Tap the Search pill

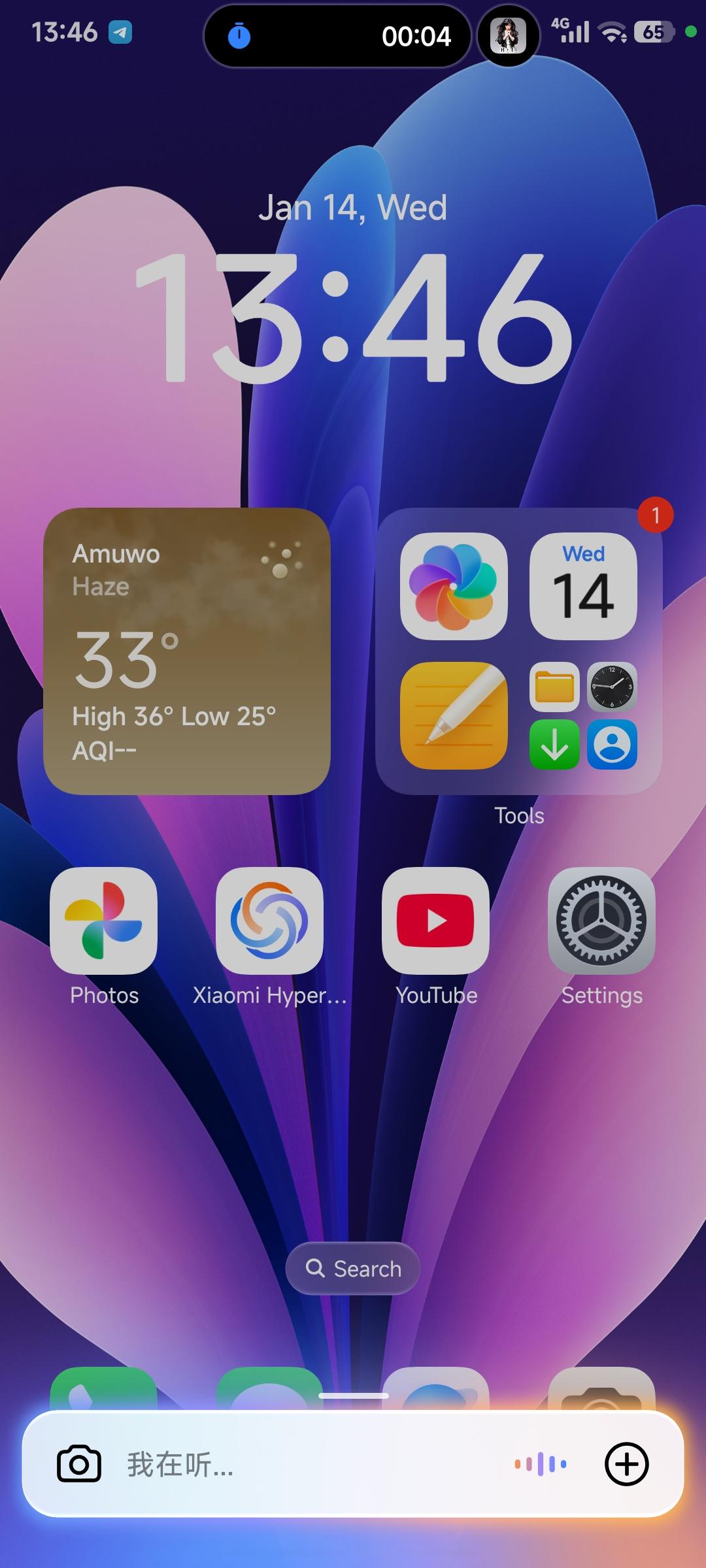(x=353, y=1268)
